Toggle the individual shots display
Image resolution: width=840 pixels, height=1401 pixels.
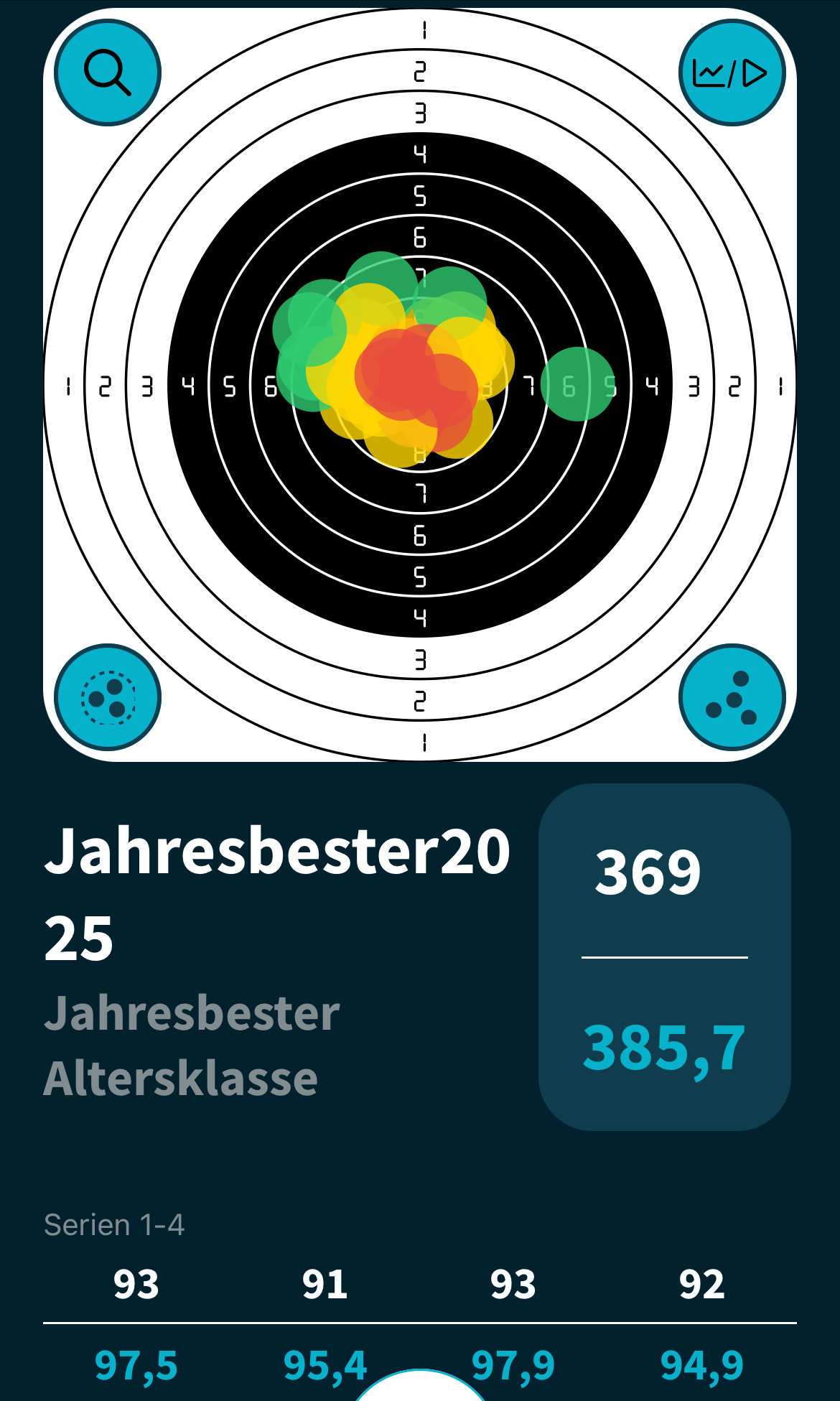pyautogui.click(x=732, y=697)
